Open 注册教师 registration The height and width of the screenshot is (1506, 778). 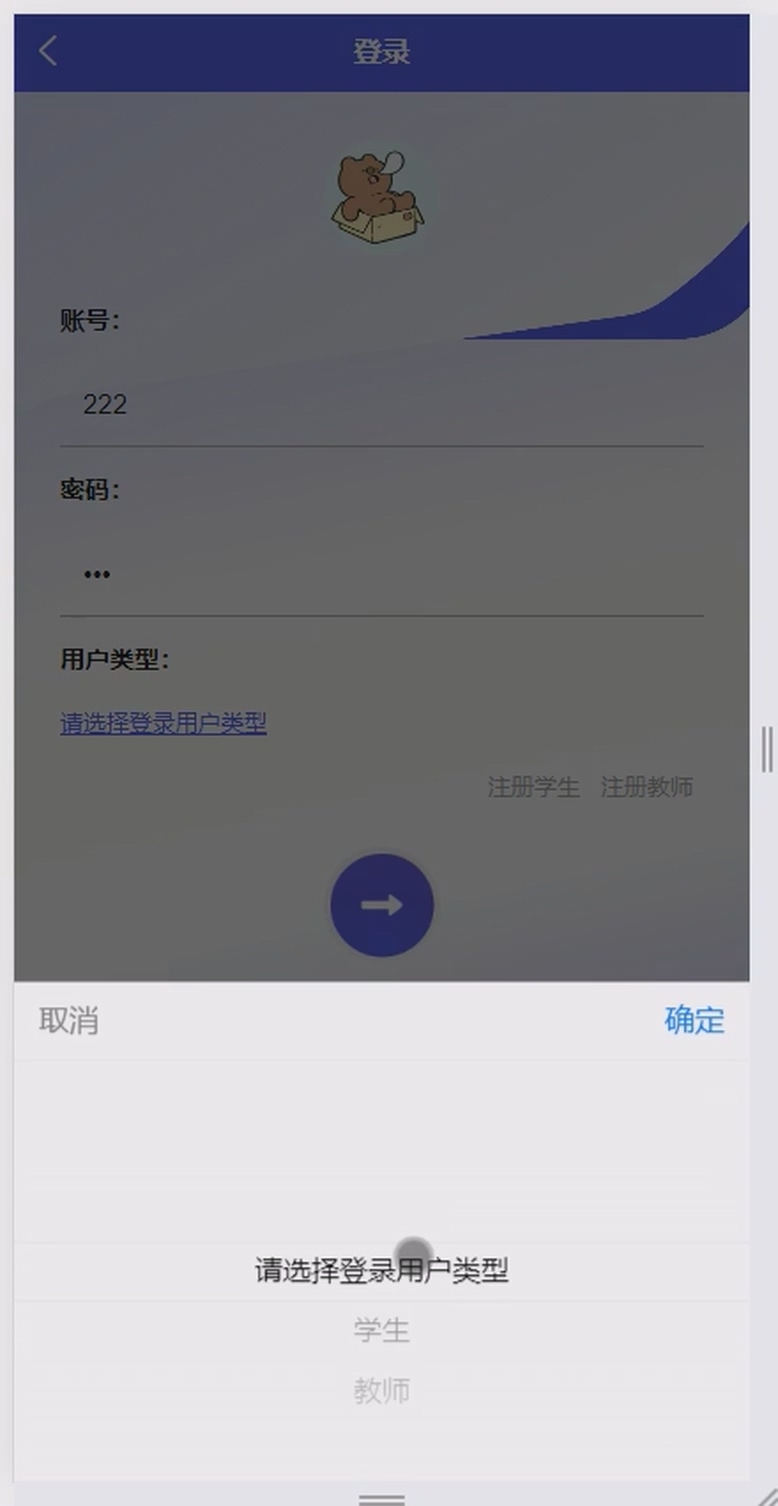[x=646, y=787]
